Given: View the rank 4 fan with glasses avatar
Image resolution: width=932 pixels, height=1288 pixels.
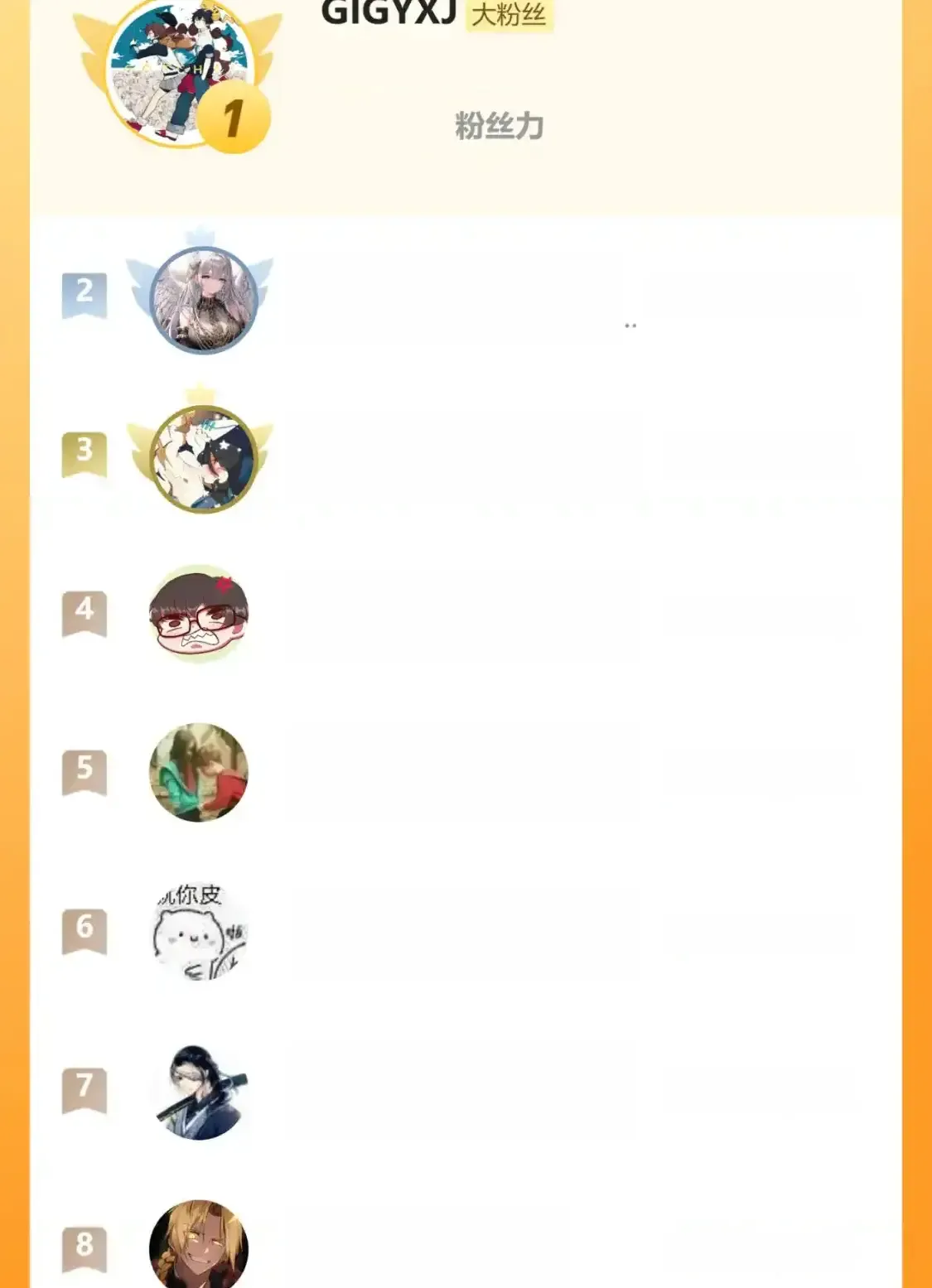Looking at the screenshot, I should (199, 614).
